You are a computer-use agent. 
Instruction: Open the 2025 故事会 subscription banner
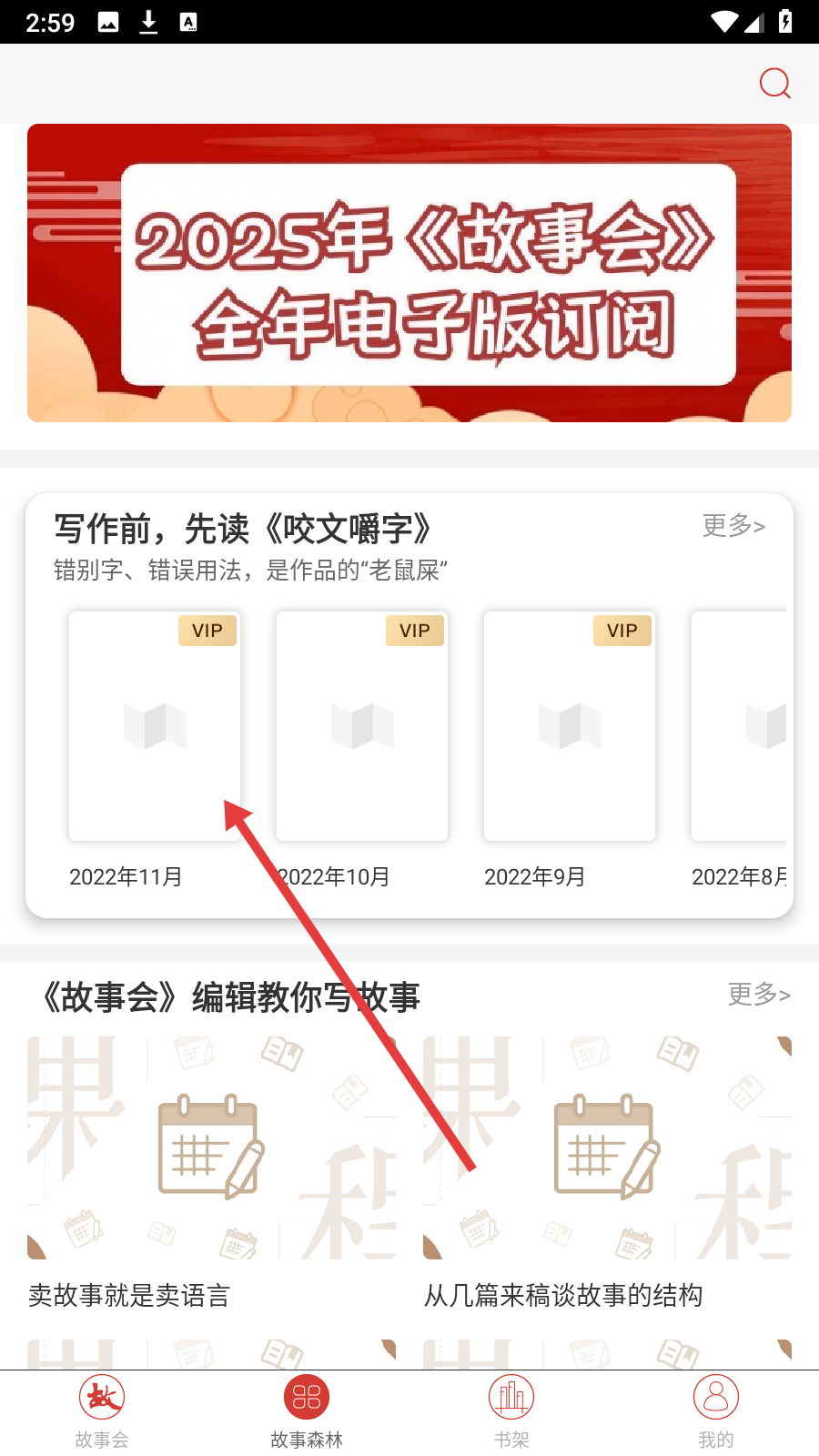409,273
